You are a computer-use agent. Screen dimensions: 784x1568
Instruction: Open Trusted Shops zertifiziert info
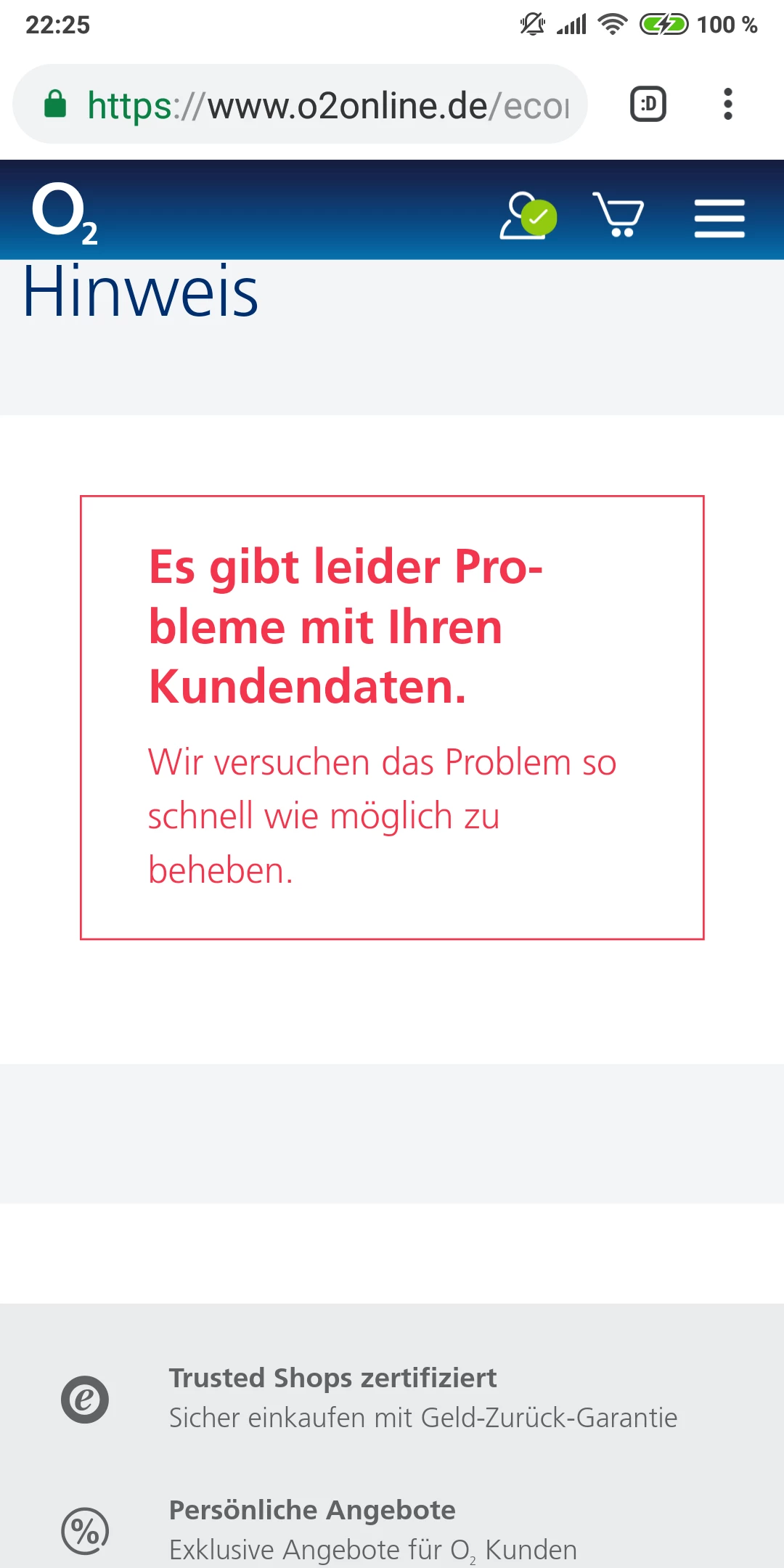[332, 1378]
